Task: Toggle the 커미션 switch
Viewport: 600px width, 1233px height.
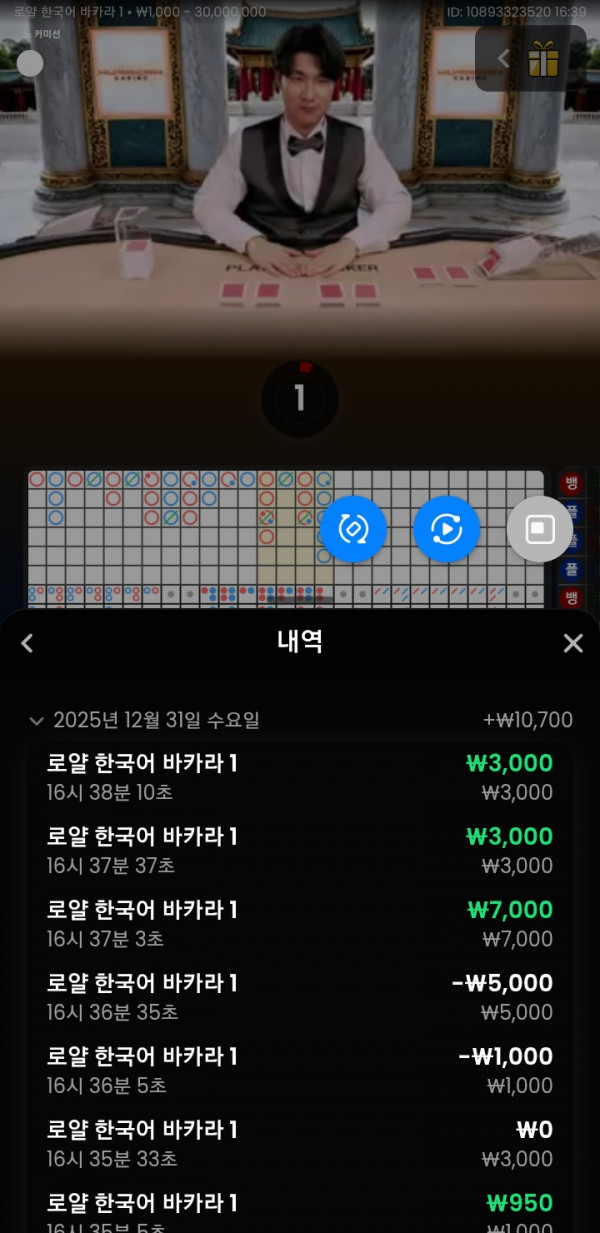Action: (30, 62)
